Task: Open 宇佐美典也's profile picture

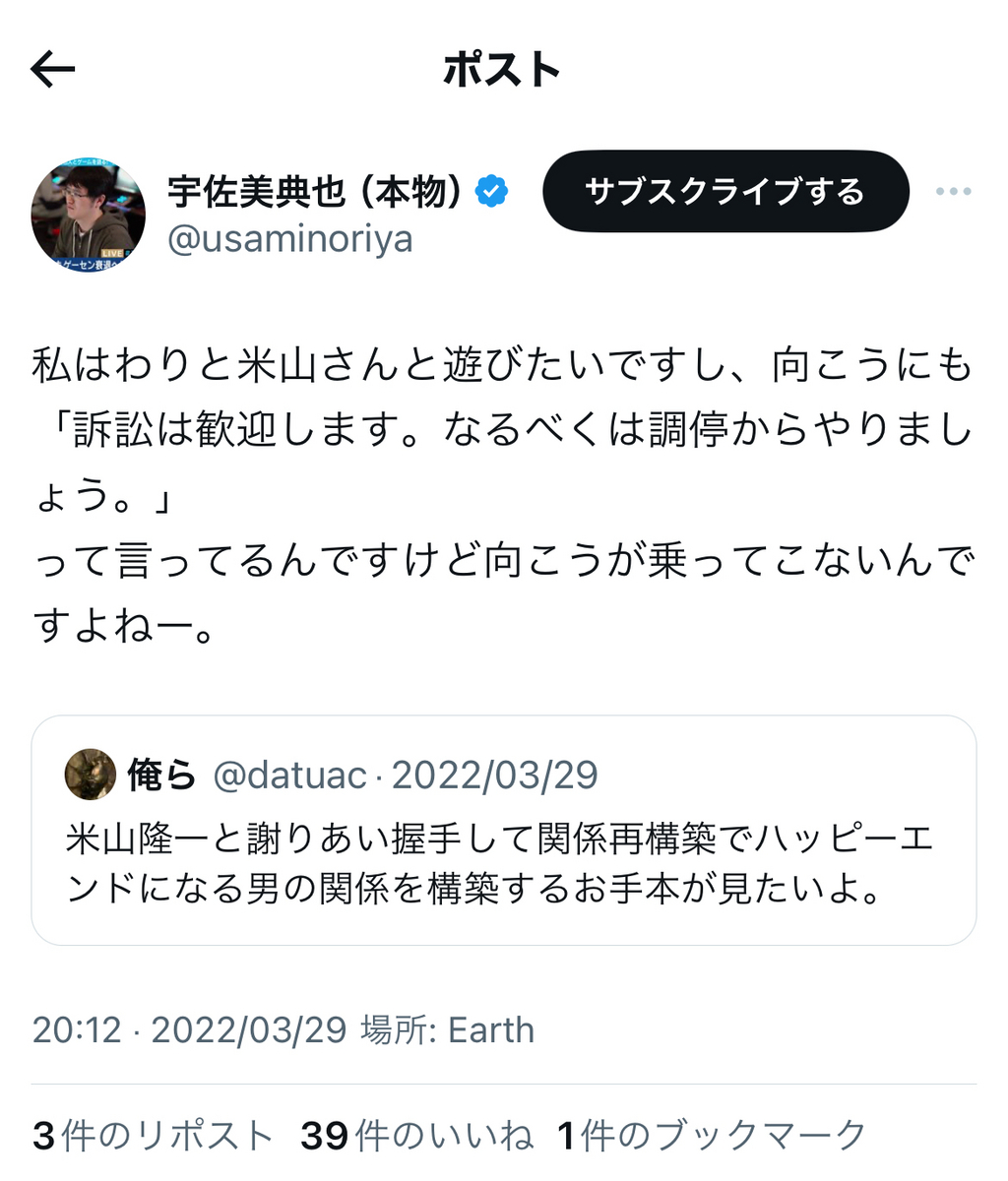Action: click(89, 214)
